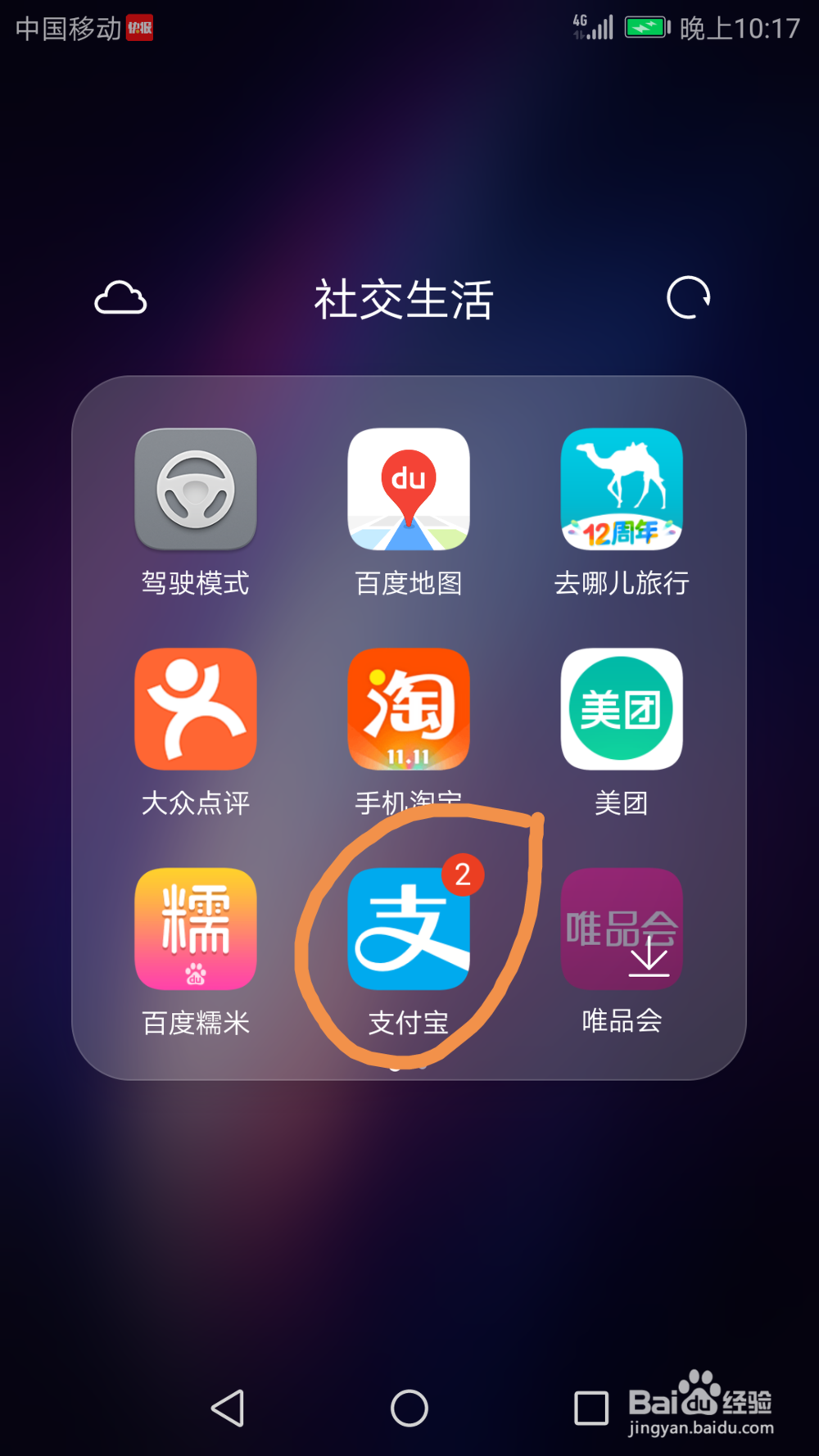
Task: Open the Alipay (支付宝) app
Action: [409, 929]
